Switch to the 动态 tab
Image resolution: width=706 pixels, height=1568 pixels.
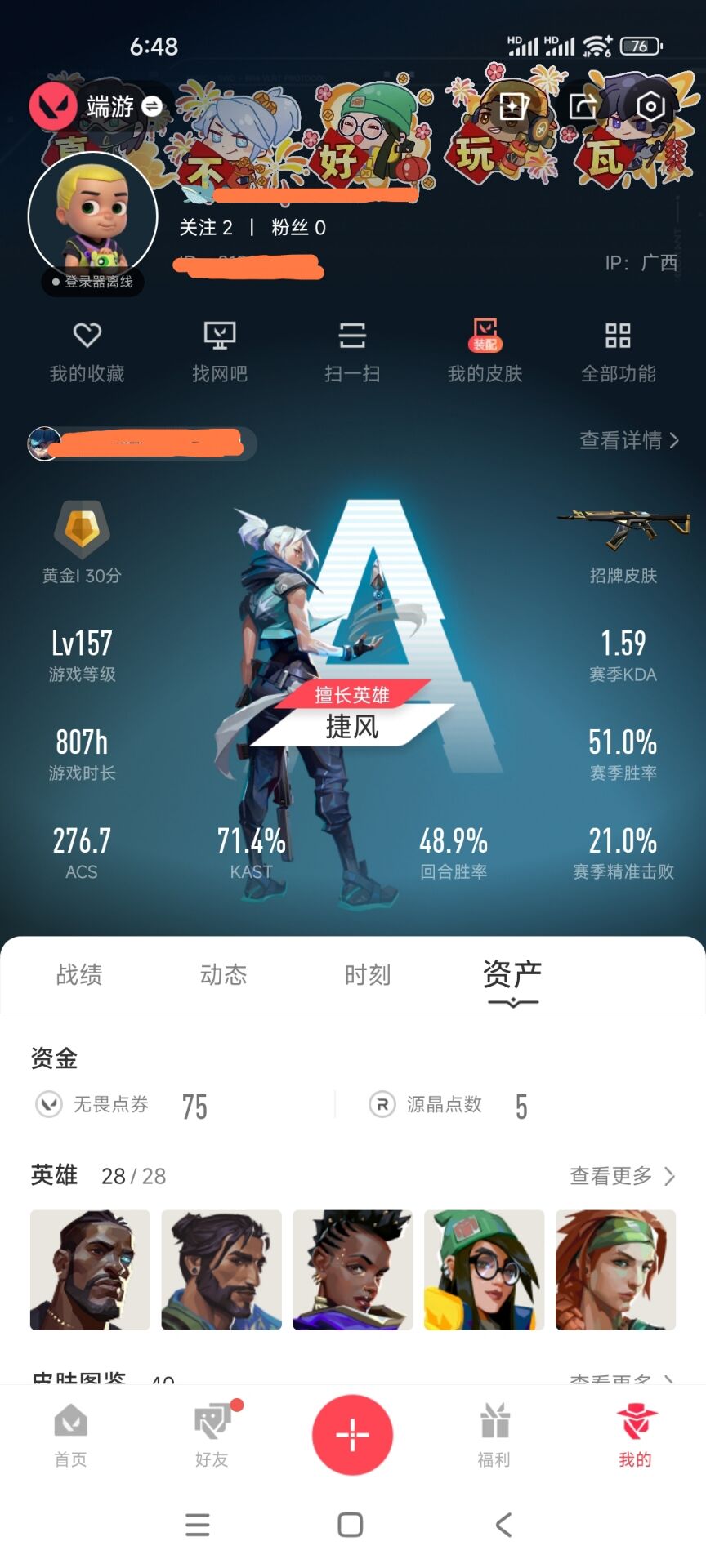click(223, 974)
